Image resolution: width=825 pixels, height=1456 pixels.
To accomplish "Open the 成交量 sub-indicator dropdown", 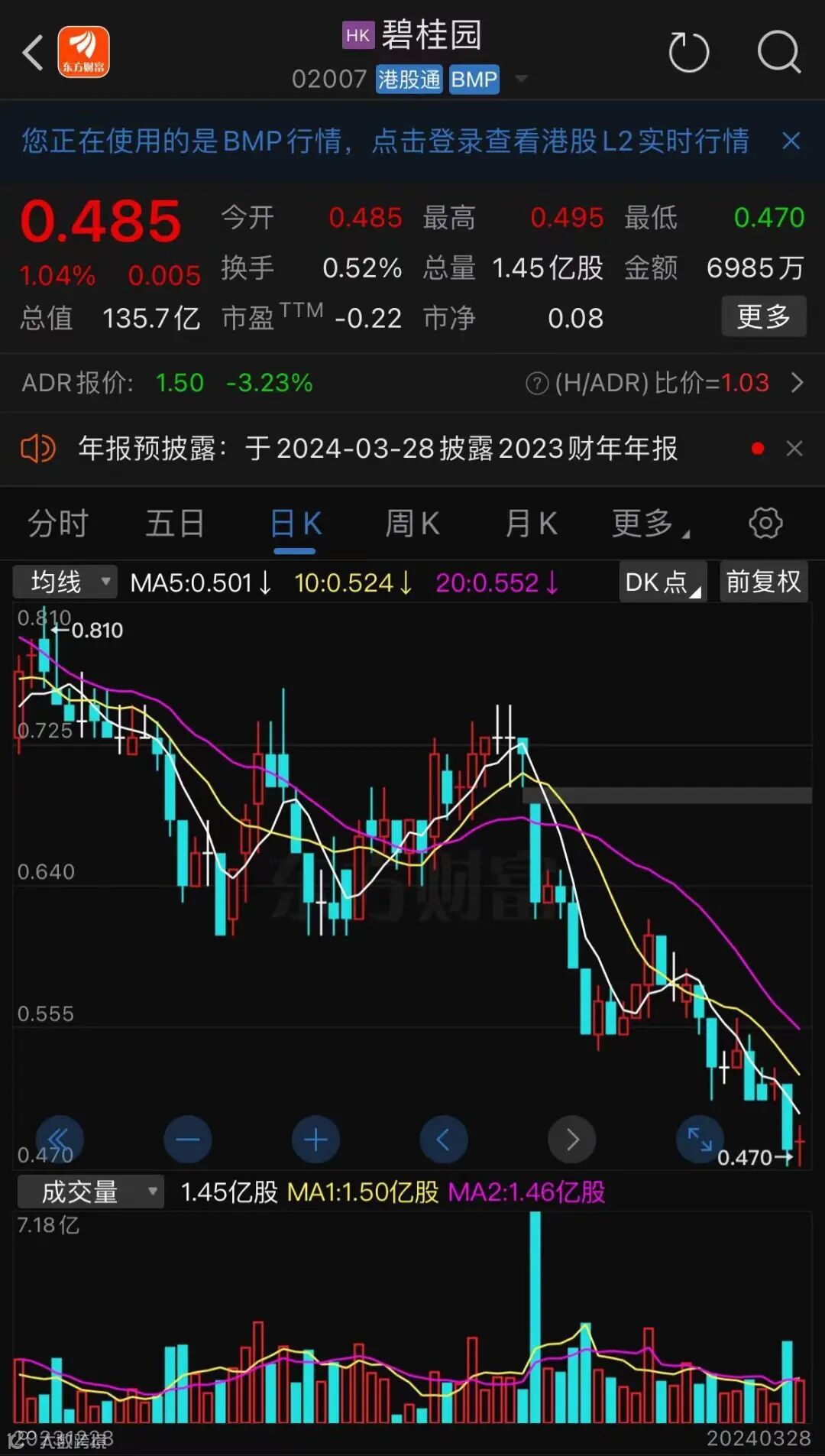I will click(91, 1192).
